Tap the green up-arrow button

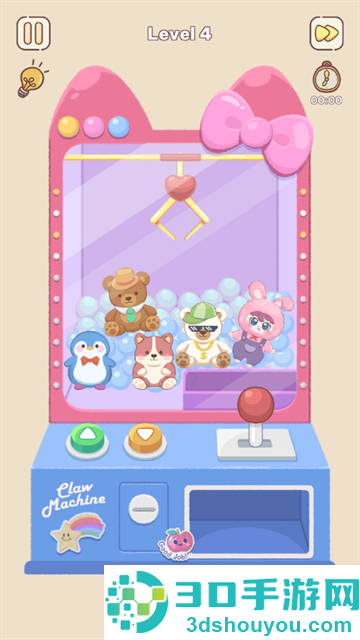coord(87,441)
